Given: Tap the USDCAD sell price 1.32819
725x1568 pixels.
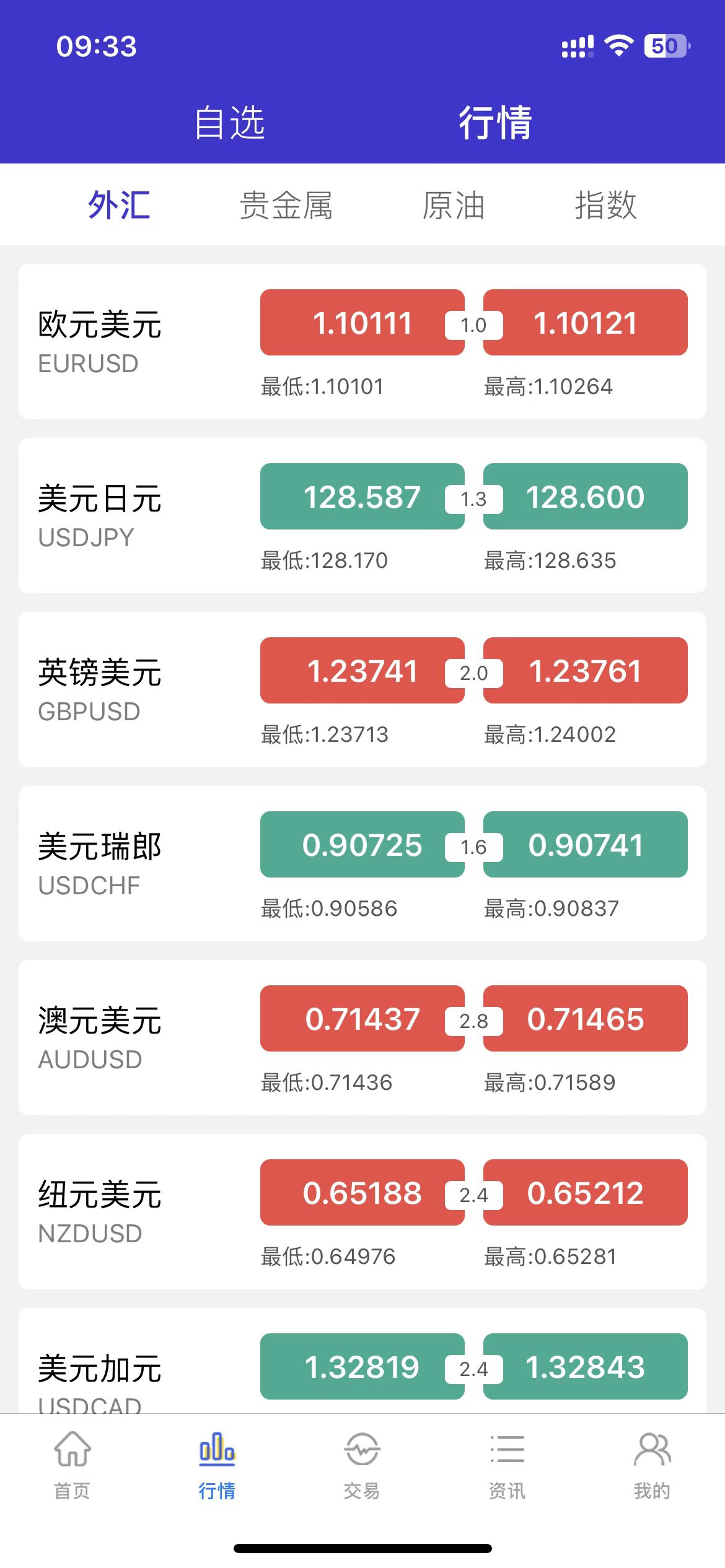Looking at the screenshot, I should [362, 1367].
